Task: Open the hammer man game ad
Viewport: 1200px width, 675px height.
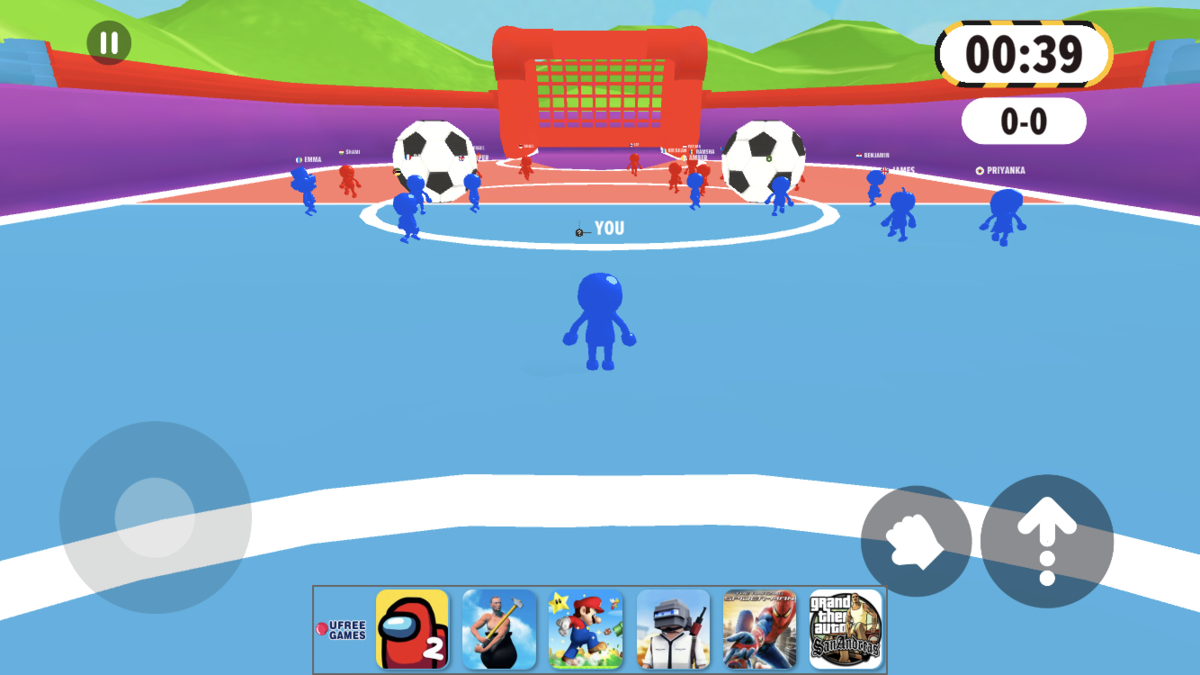Action: click(499, 629)
